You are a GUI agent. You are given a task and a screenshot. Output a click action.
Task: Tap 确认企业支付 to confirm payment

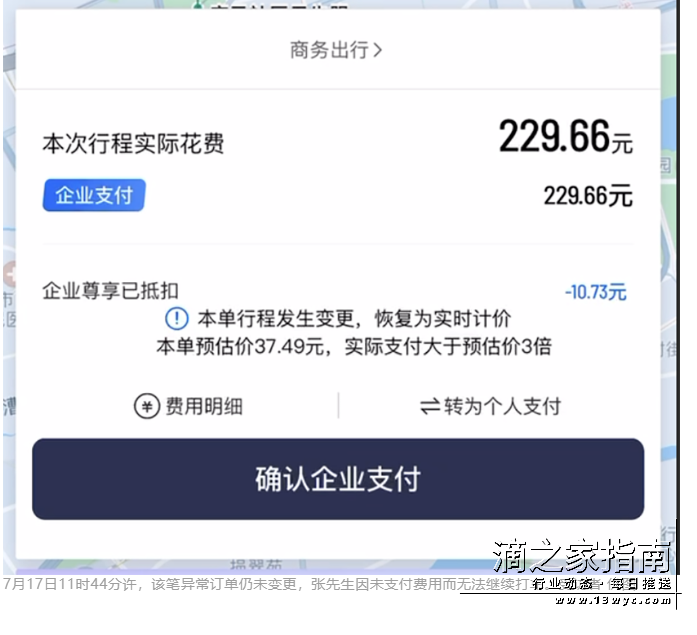[338, 479]
